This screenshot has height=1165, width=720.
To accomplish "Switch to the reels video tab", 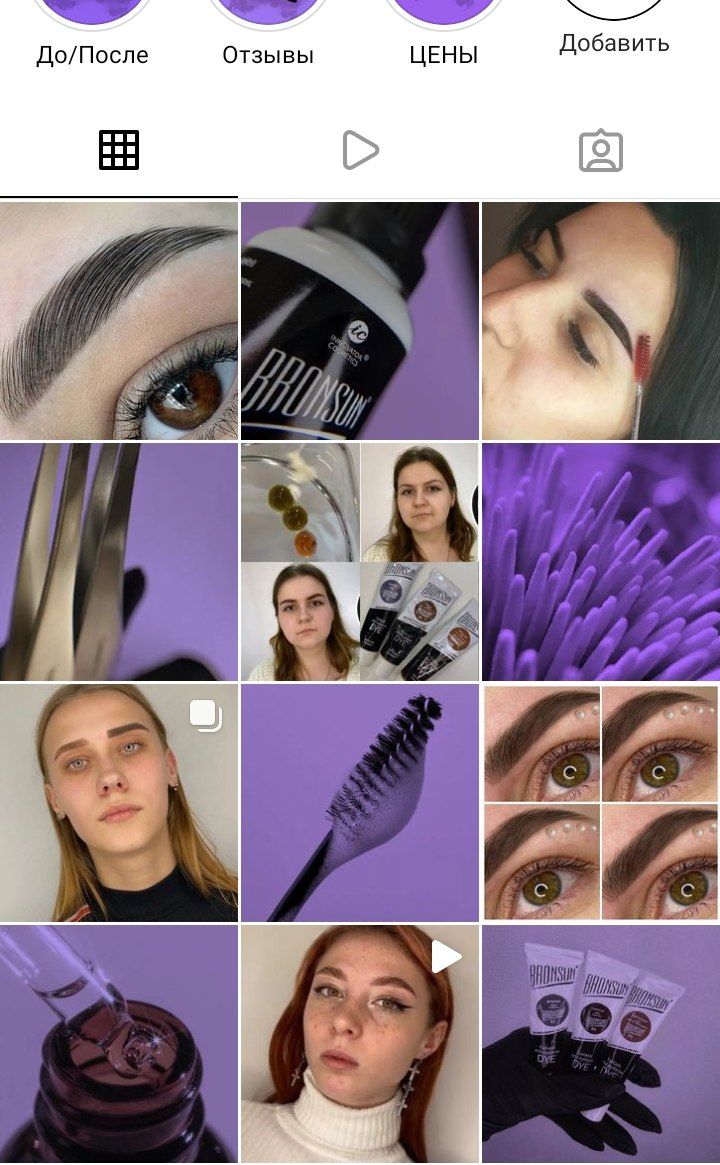I will 360,151.
